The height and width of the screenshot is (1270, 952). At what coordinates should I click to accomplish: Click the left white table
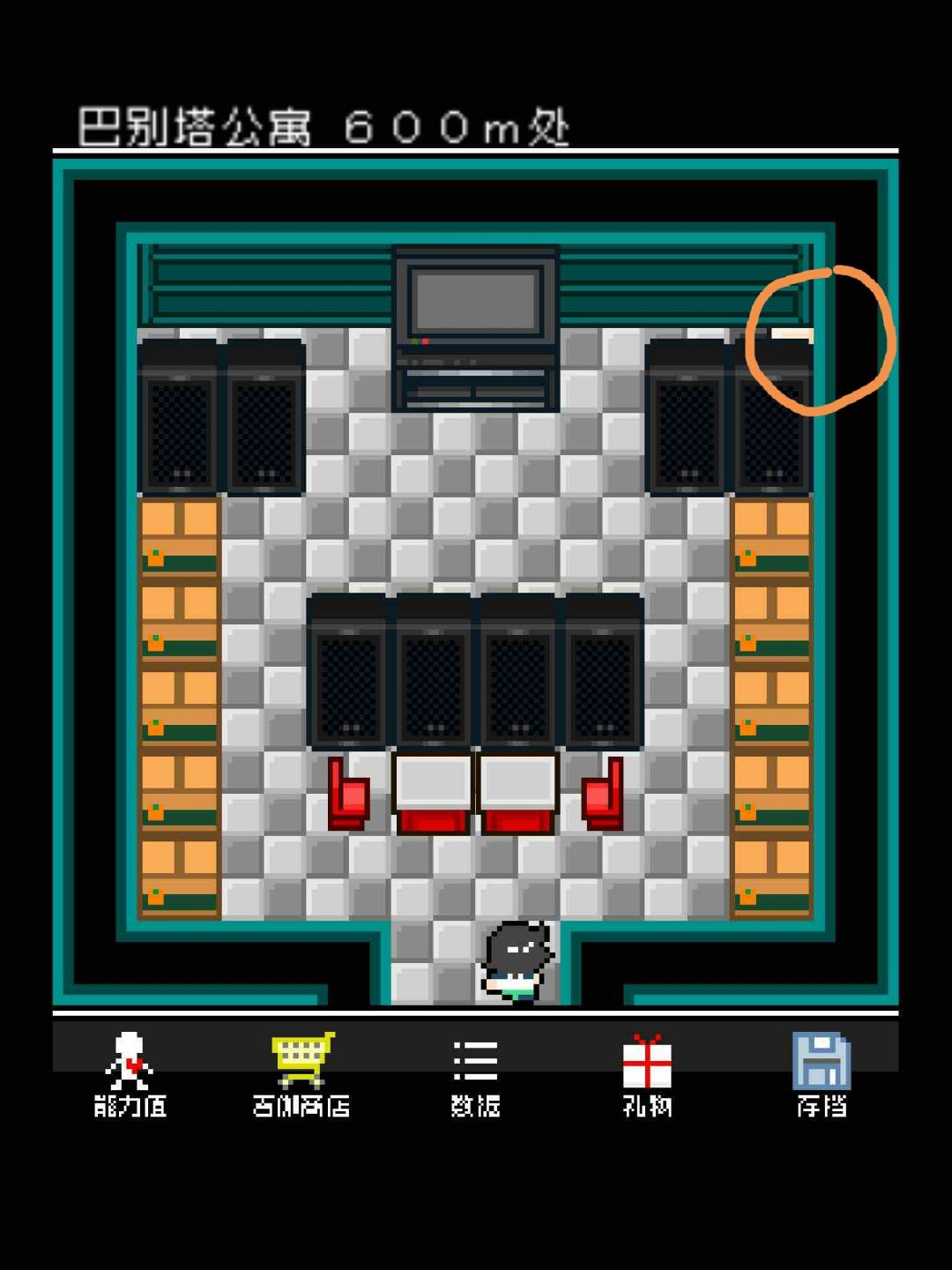click(430, 785)
